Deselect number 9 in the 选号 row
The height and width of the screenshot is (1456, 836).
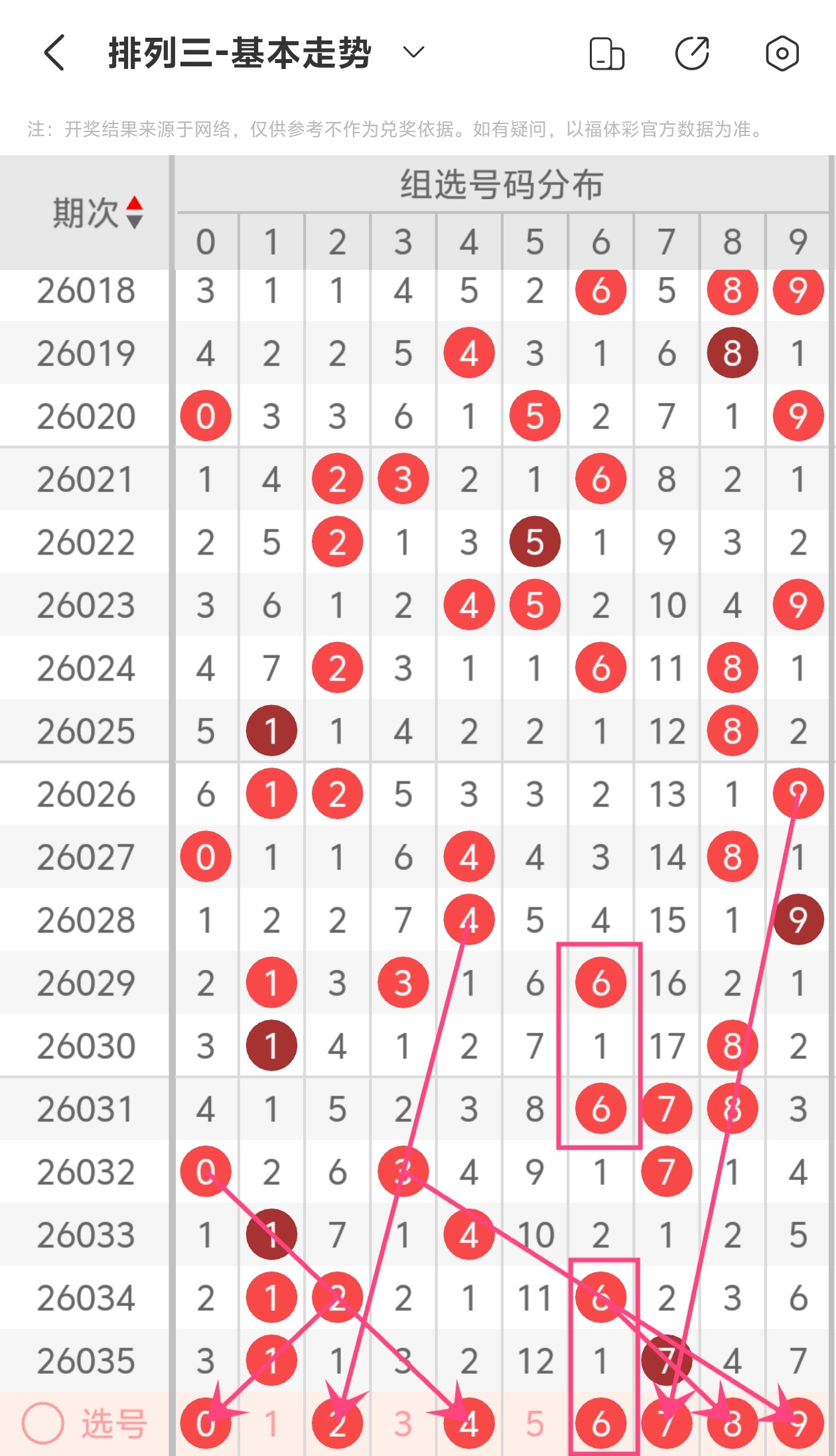(798, 1423)
